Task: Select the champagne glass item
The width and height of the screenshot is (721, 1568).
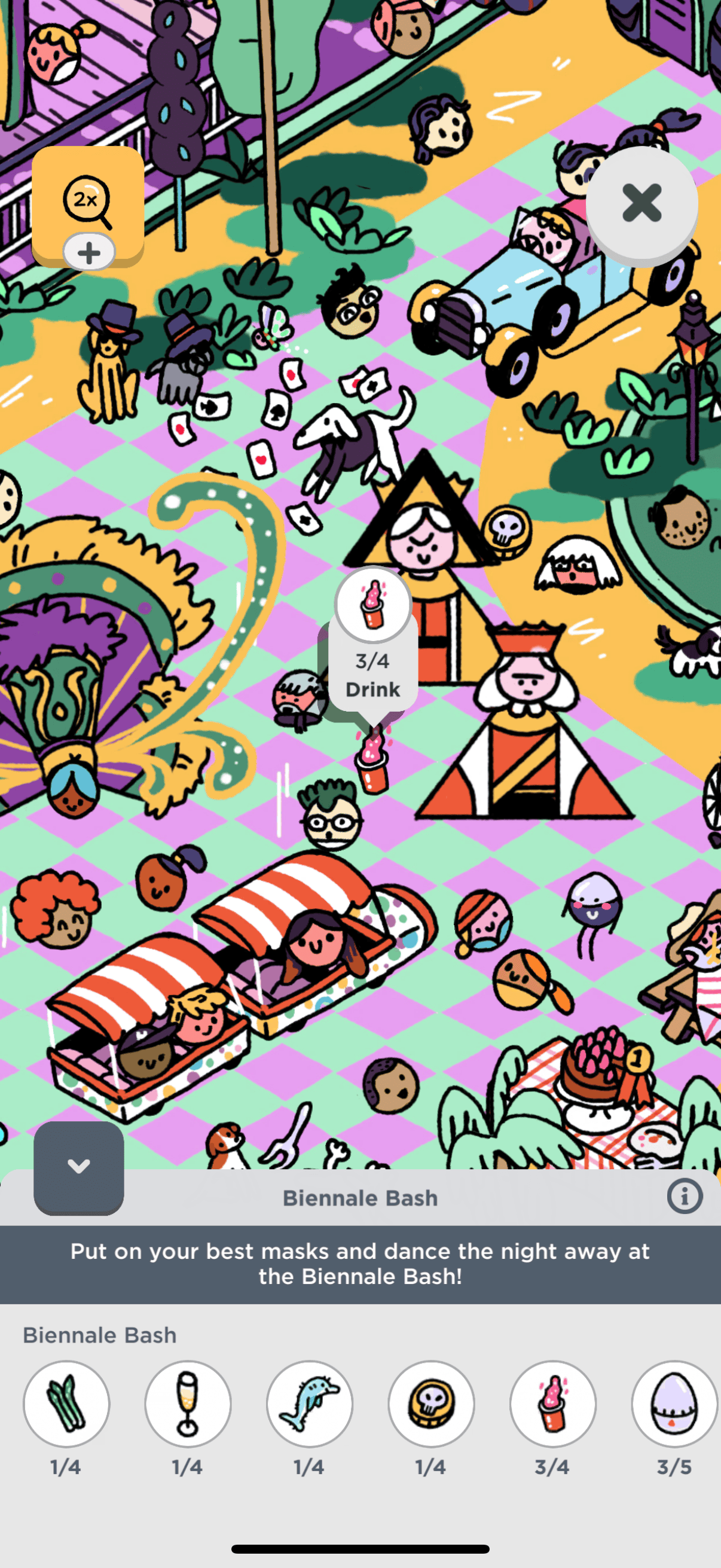Action: (188, 1404)
